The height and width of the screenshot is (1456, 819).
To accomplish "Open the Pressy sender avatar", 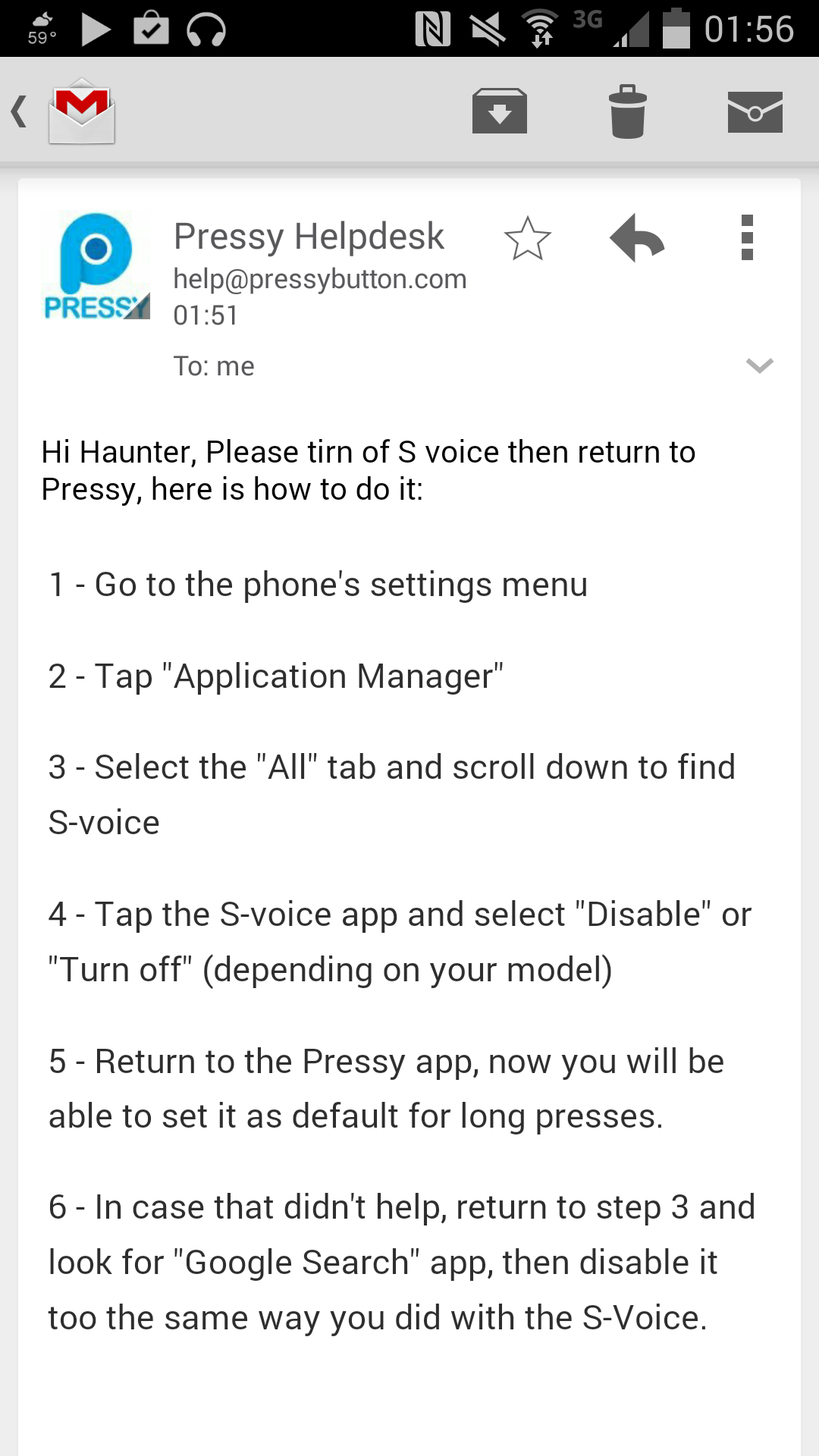I will (x=97, y=265).
